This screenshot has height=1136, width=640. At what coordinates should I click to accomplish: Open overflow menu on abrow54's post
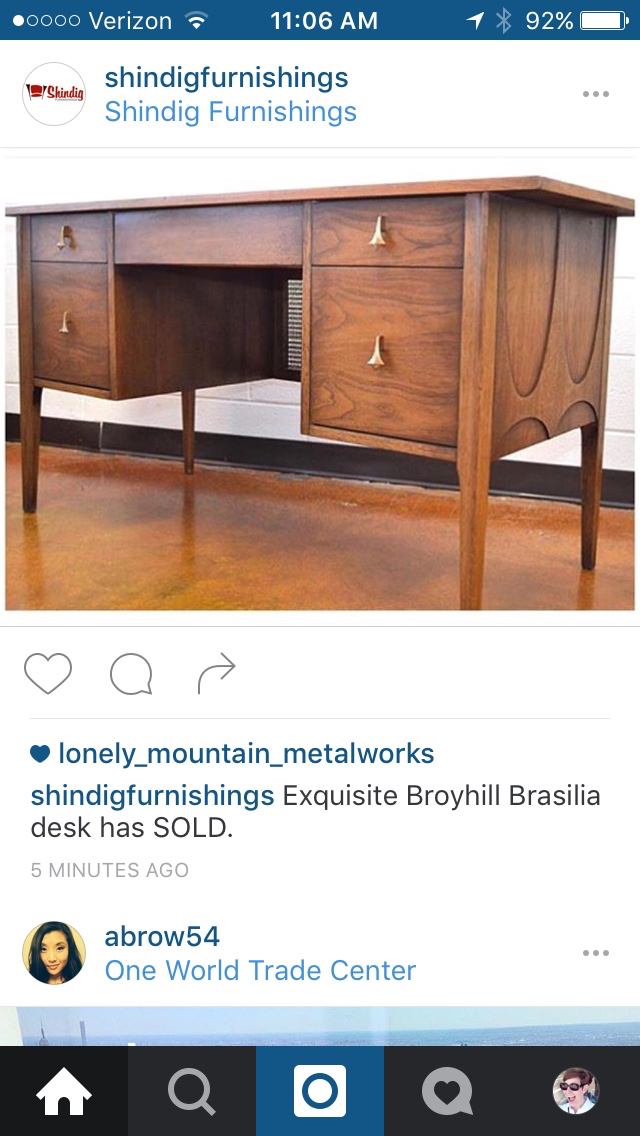pos(595,953)
